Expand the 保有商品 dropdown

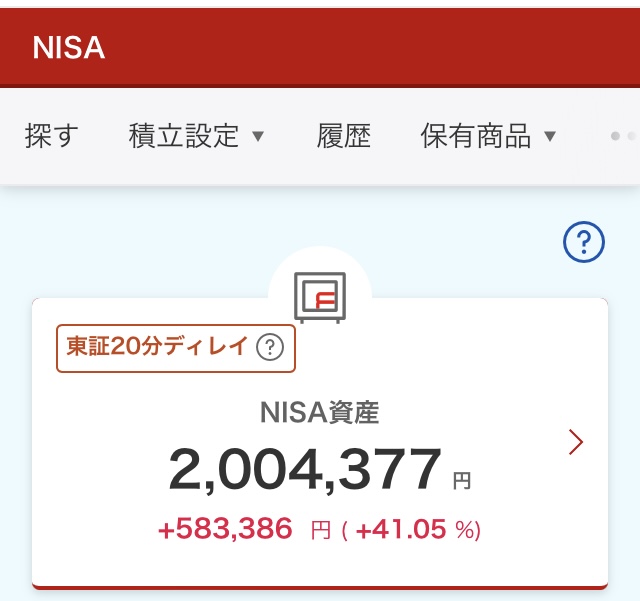click(x=488, y=136)
